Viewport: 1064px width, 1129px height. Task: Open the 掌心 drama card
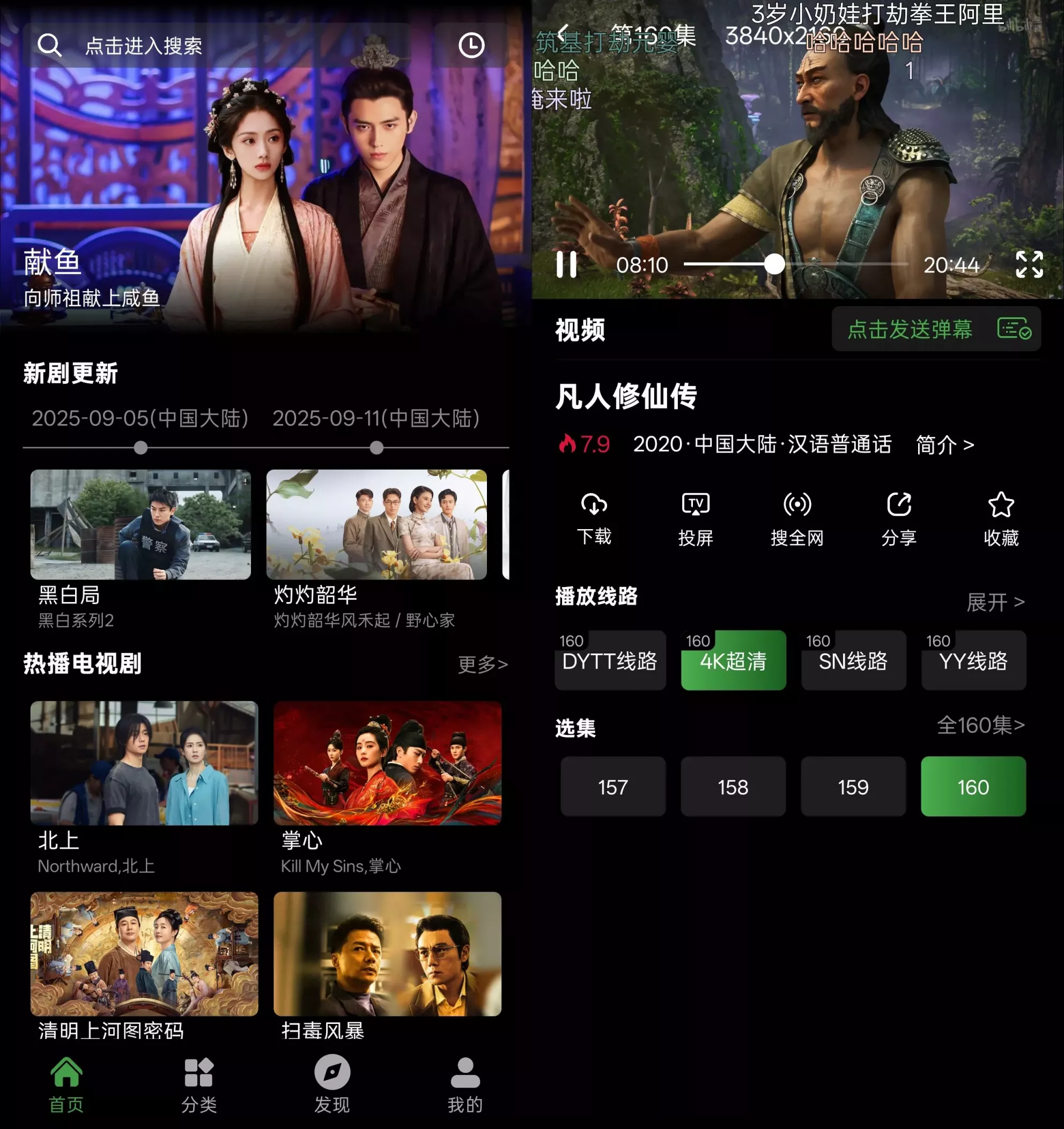coord(387,763)
